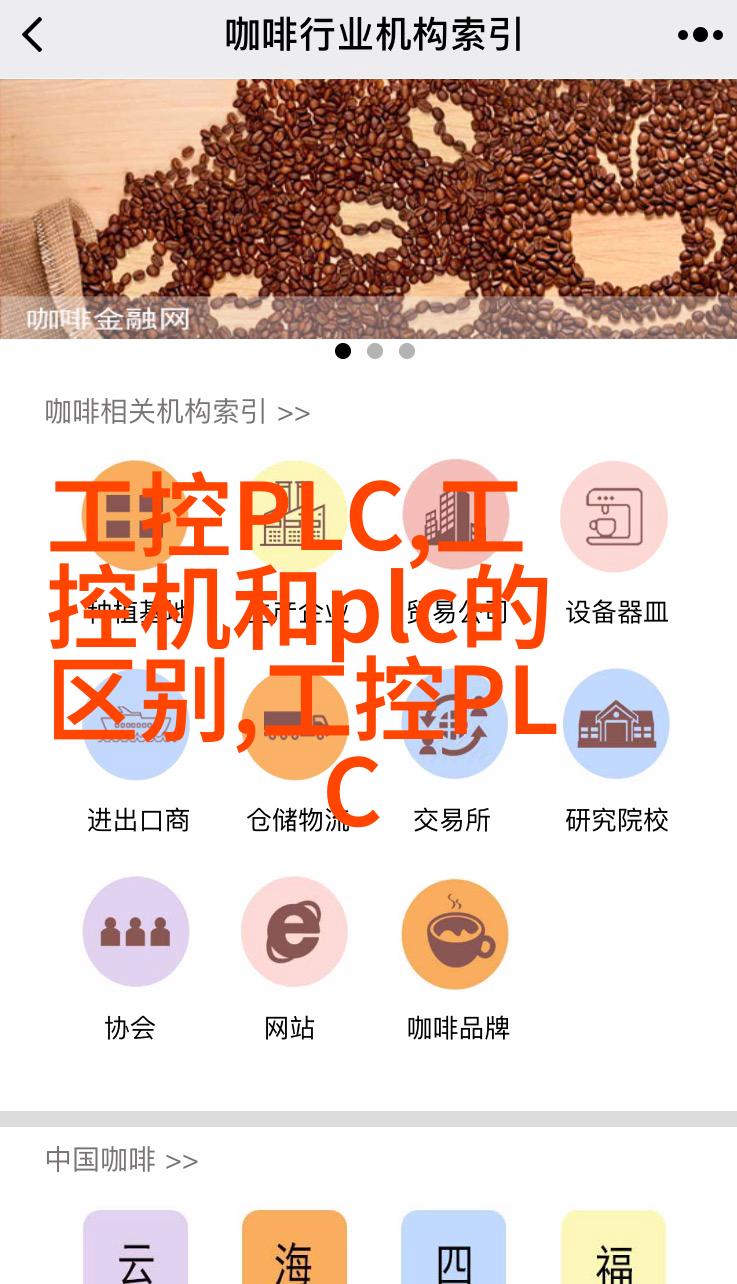737x1284 pixels.
Task: Tap the 四 region tile
Action: [454, 1250]
